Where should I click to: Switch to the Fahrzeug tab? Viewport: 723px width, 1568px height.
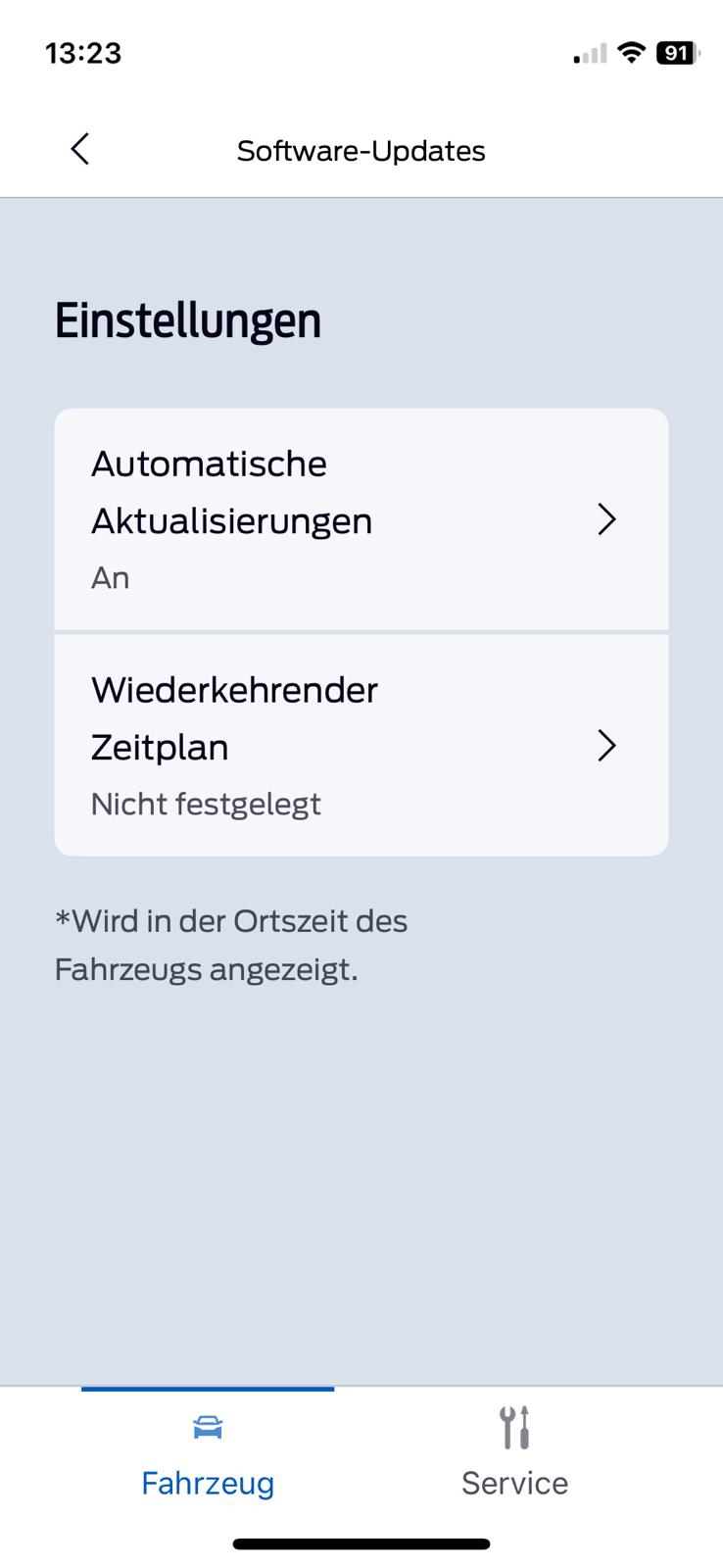[x=208, y=1454]
